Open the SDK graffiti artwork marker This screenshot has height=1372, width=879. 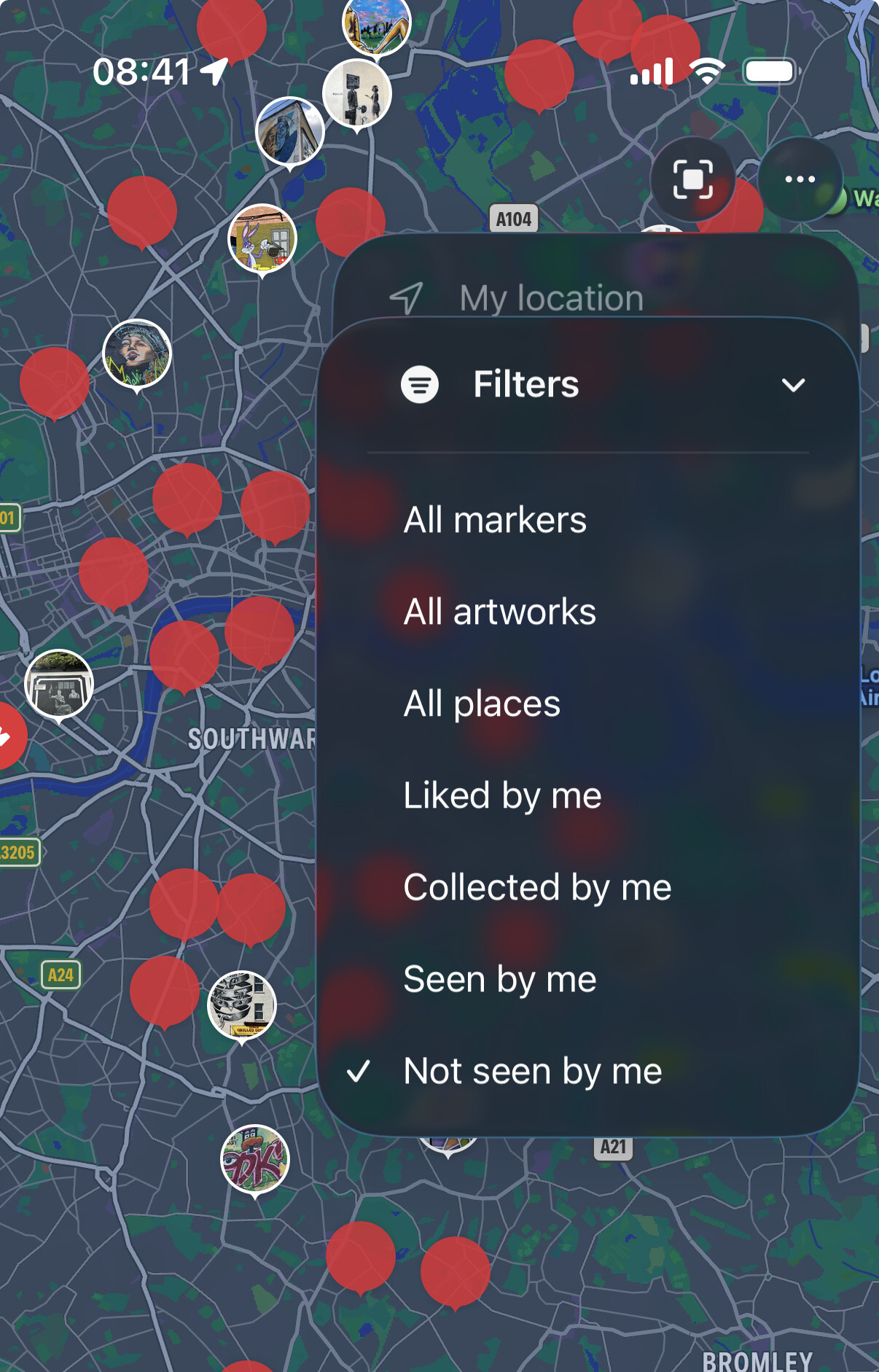(x=255, y=1159)
